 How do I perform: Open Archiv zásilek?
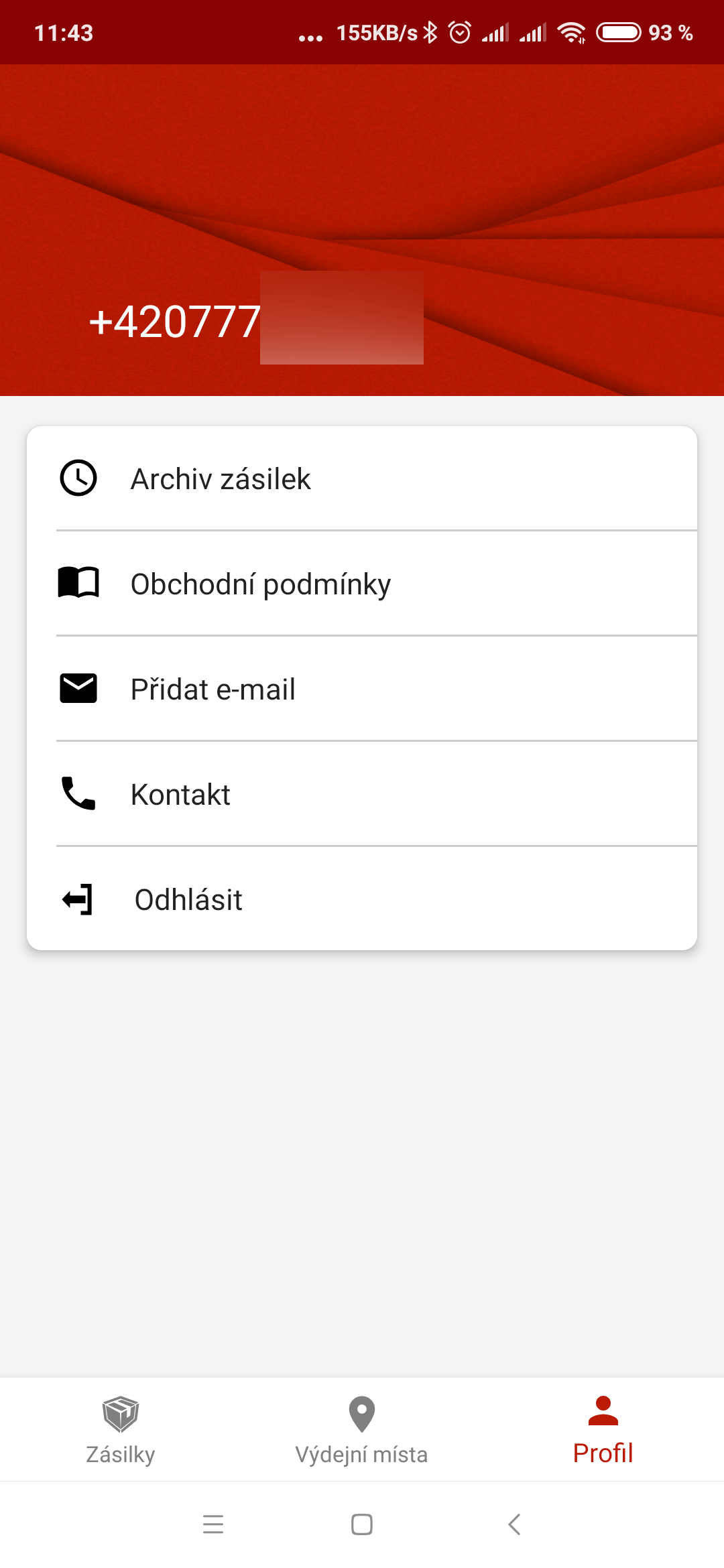click(x=362, y=478)
